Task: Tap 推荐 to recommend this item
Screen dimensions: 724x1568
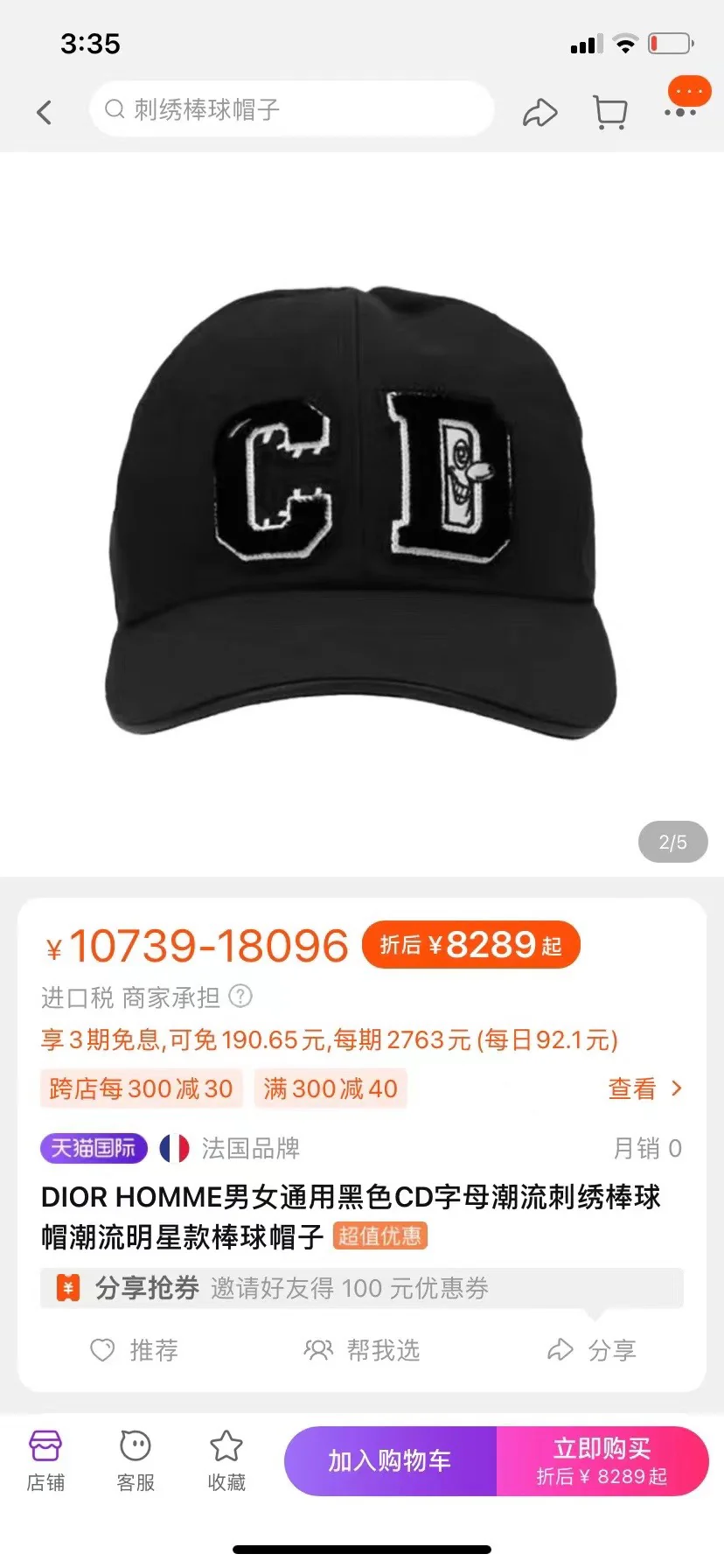Action: point(135,1350)
